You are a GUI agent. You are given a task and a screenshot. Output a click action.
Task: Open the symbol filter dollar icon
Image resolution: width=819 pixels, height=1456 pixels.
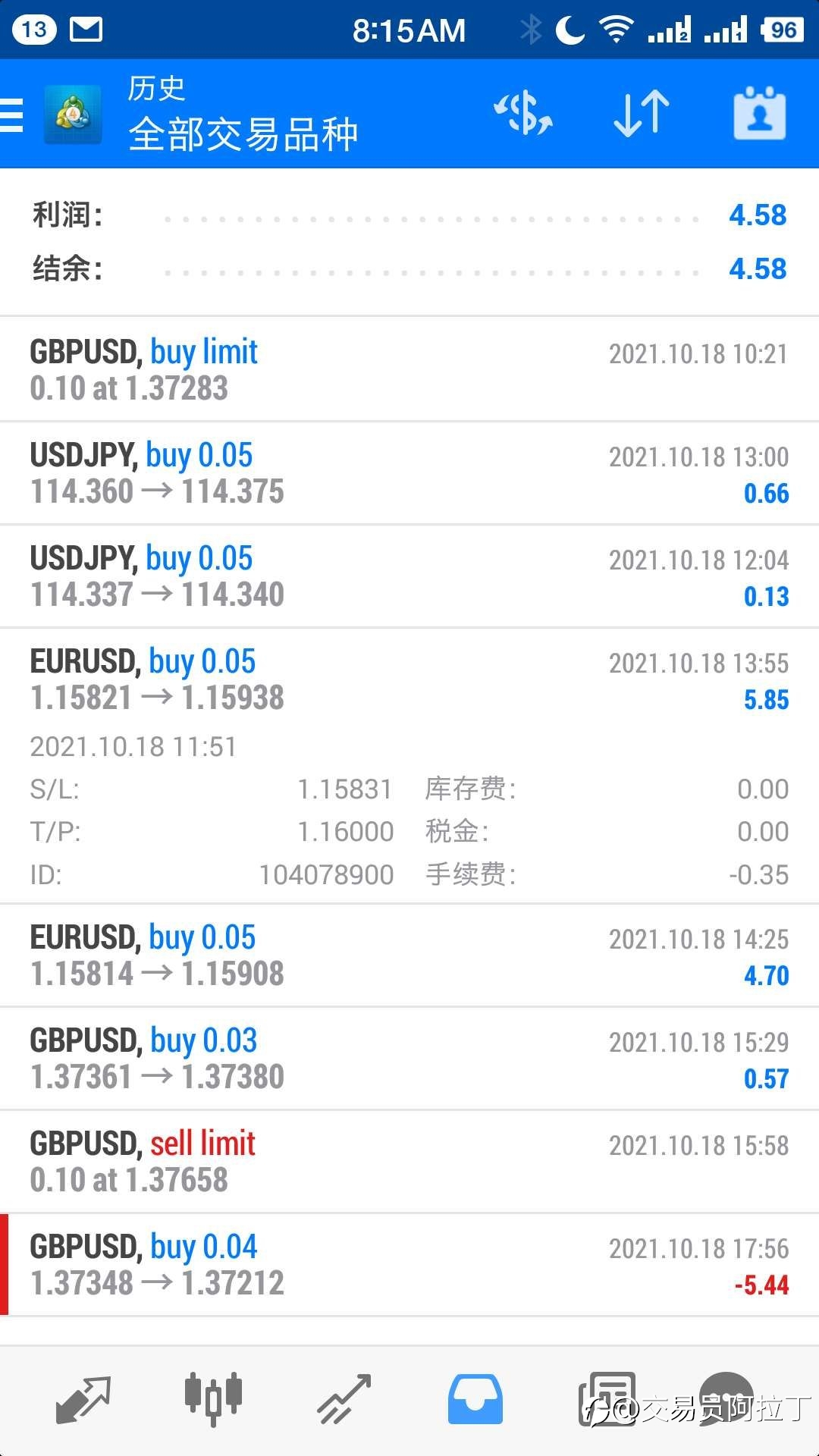click(523, 114)
